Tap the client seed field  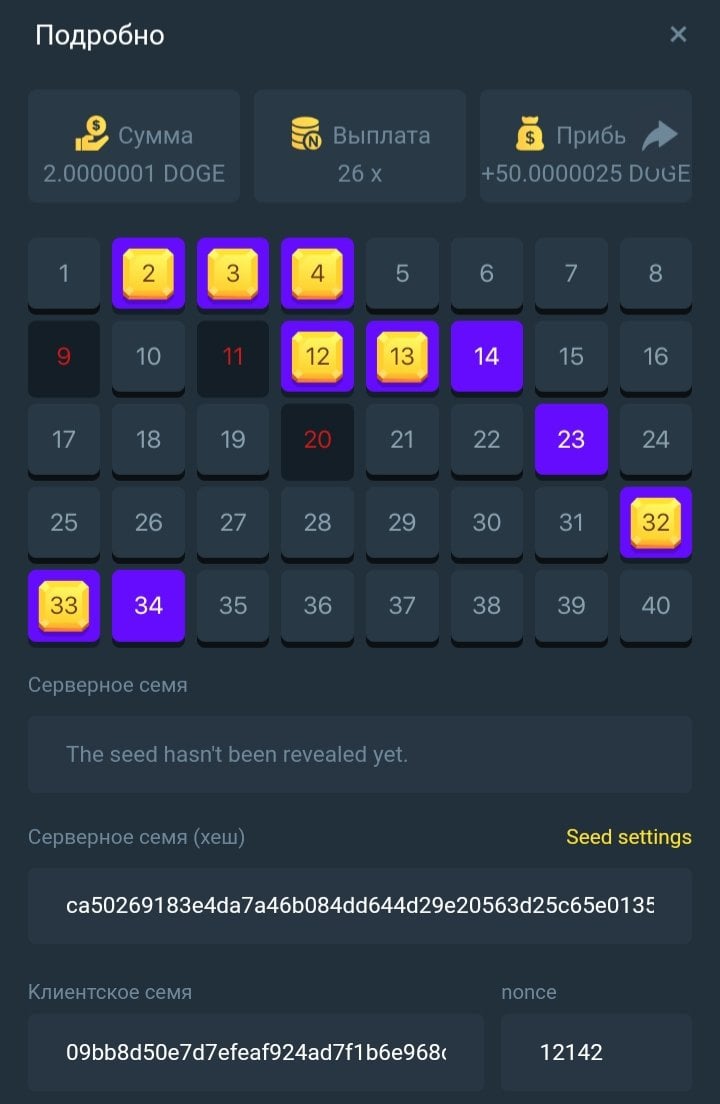(256, 1052)
